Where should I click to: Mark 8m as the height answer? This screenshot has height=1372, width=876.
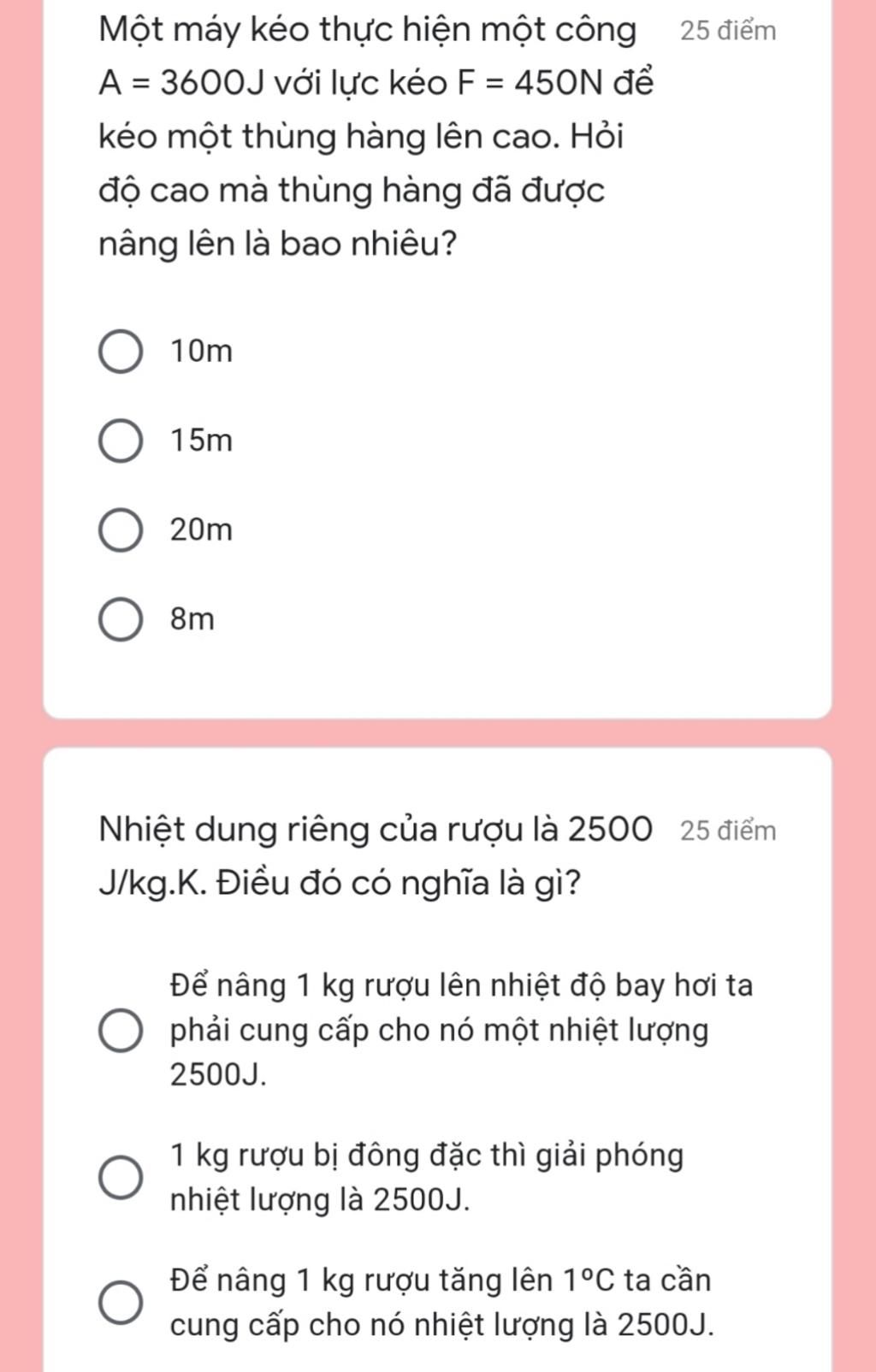pyautogui.click(x=121, y=619)
